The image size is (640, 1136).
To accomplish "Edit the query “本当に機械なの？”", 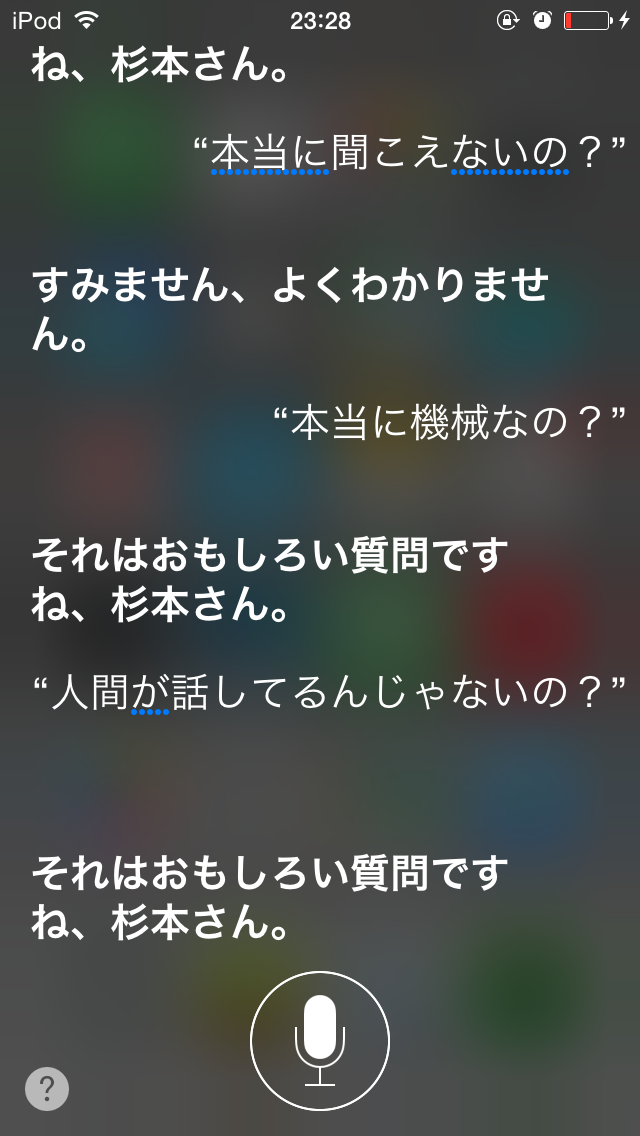I will (x=450, y=422).
